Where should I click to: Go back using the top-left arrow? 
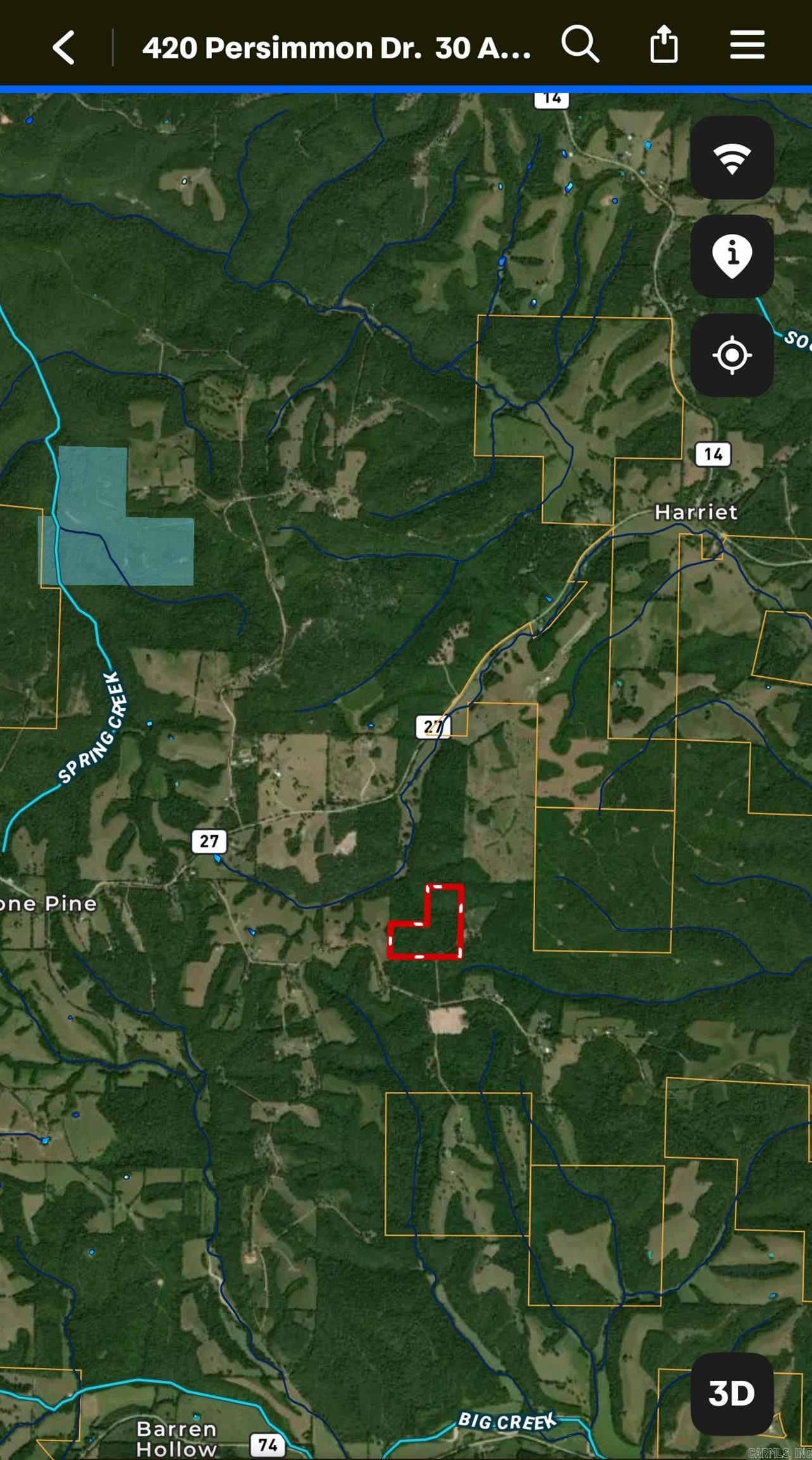click(64, 47)
